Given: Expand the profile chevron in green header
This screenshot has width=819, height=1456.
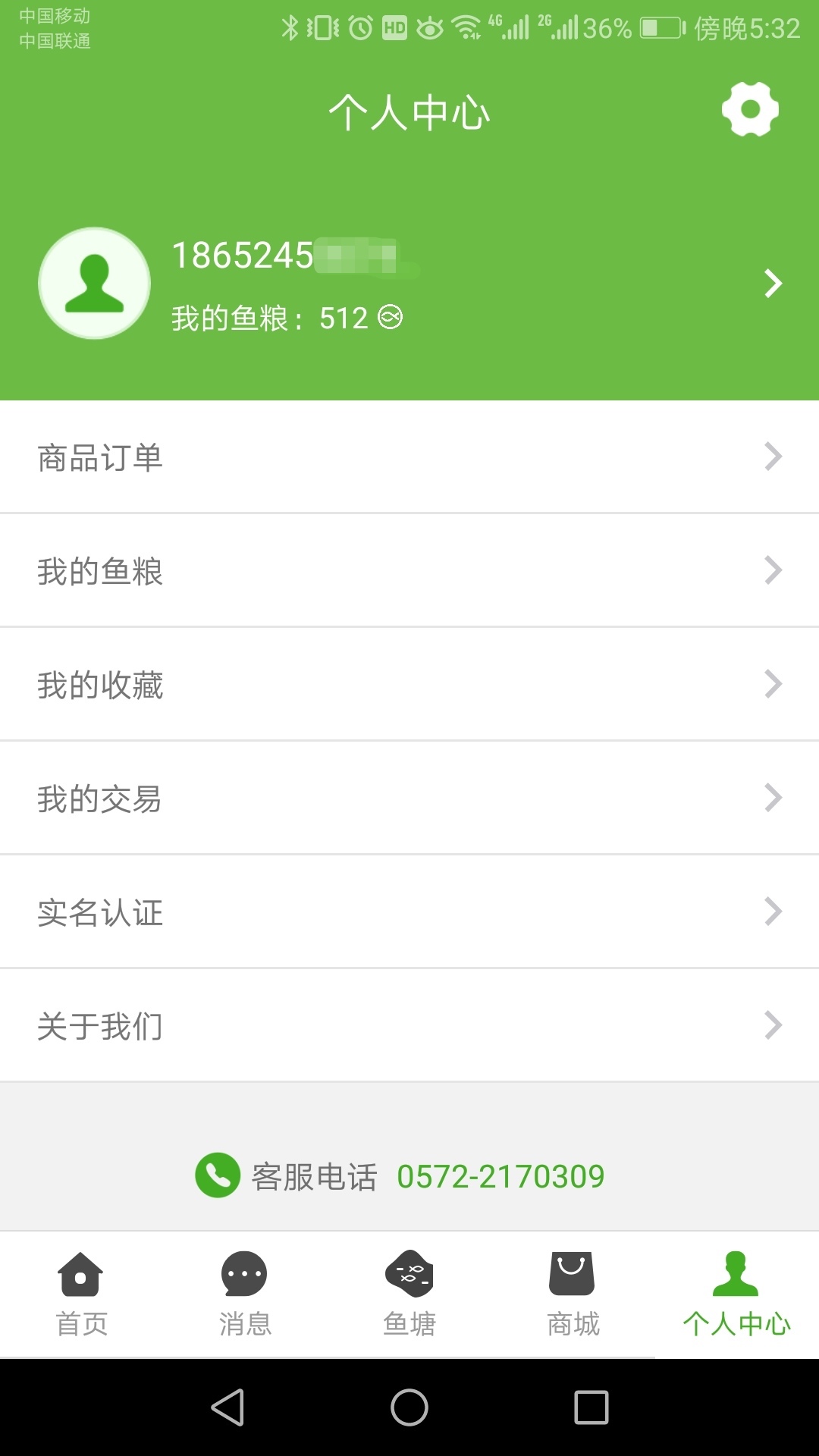Looking at the screenshot, I should pyautogui.click(x=774, y=283).
